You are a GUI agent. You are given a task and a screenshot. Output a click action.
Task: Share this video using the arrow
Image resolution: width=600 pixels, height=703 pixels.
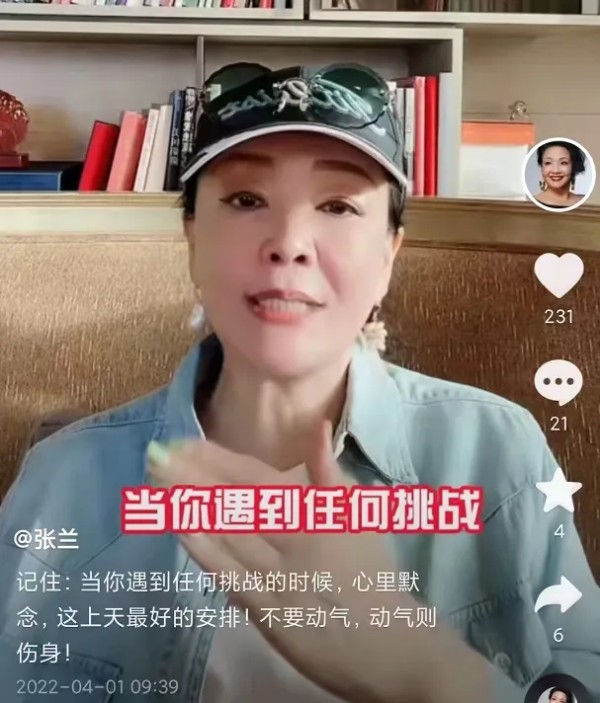558,595
